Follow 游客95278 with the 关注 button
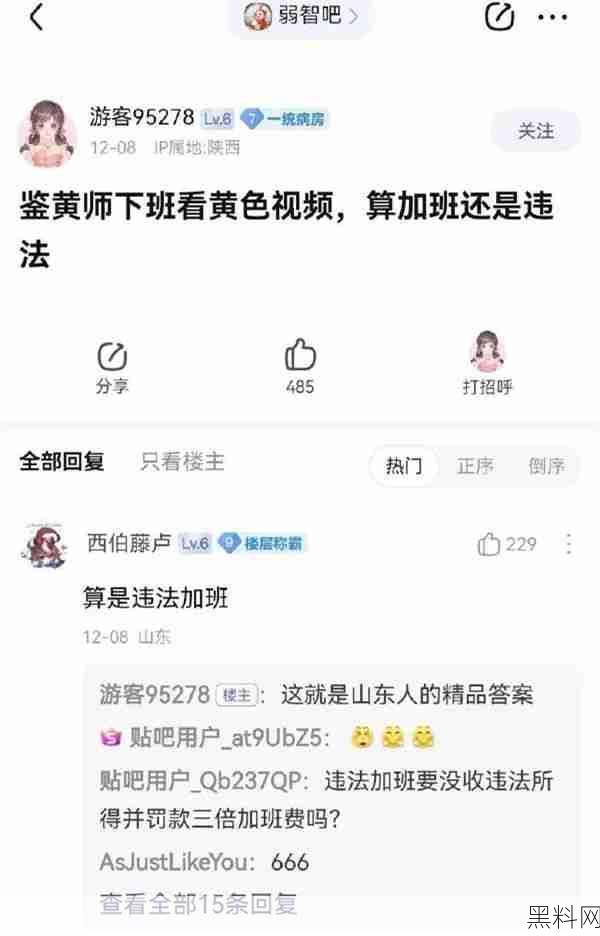Viewport: 600px width, 936px height. pyautogui.click(x=535, y=131)
